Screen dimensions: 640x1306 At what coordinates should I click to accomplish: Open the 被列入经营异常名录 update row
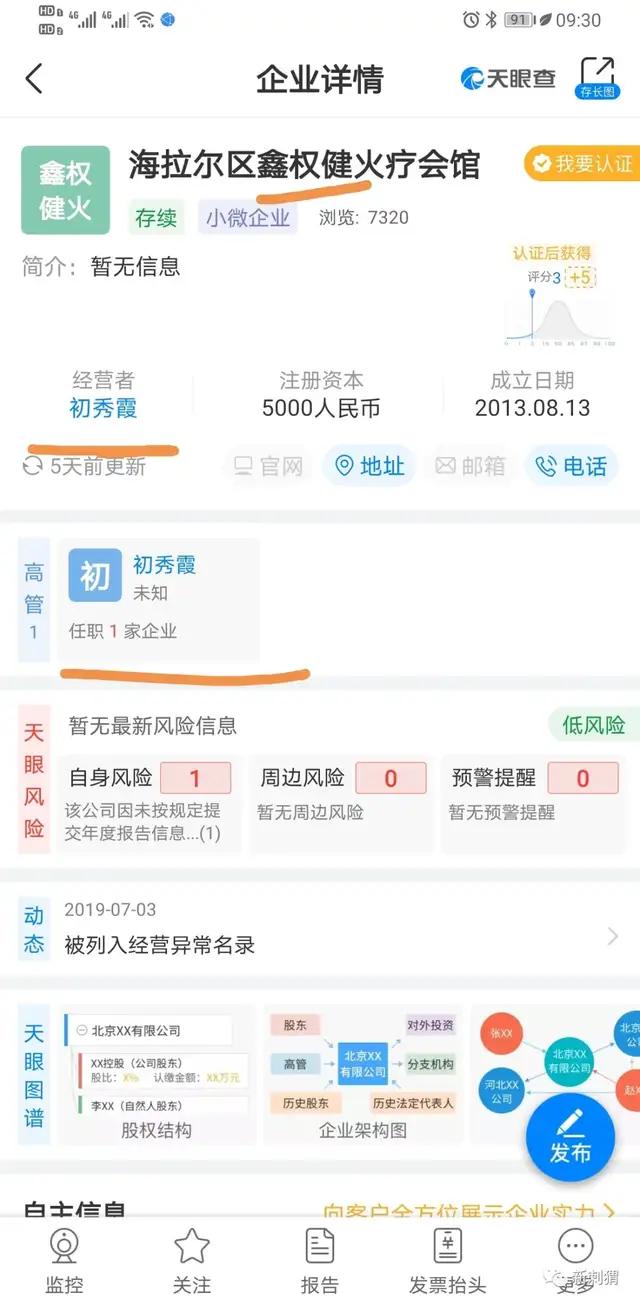[330, 928]
